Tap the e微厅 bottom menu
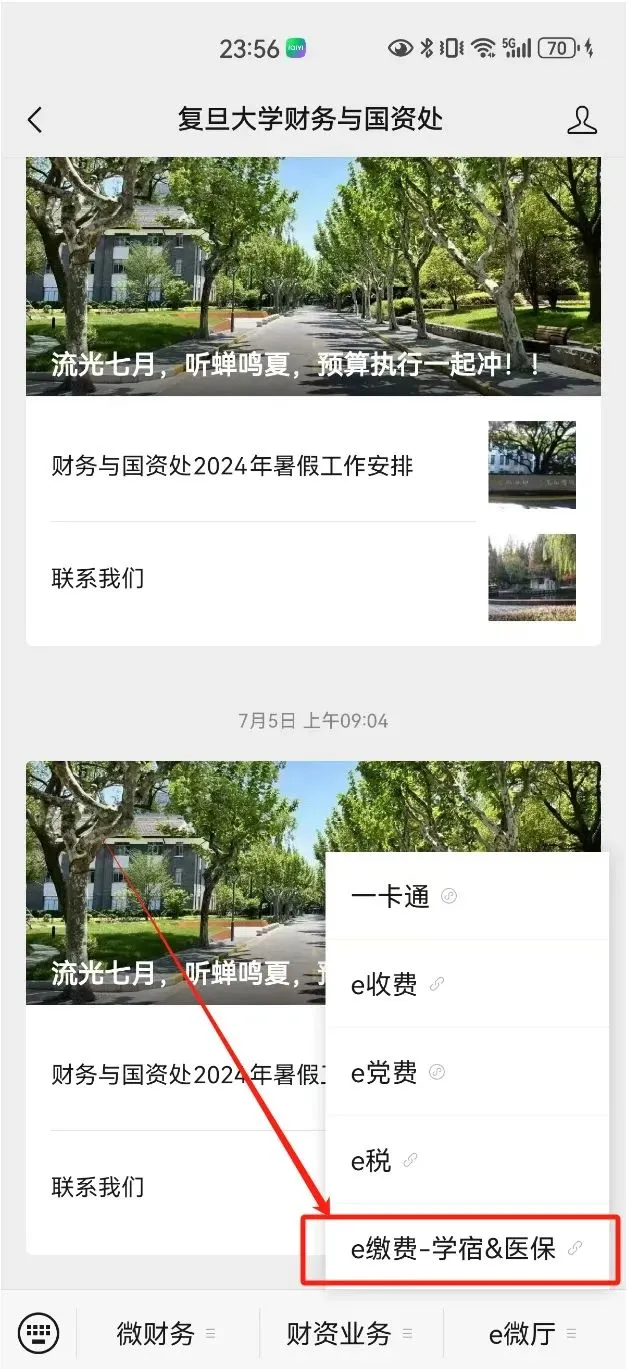628x1369 pixels. [532, 1333]
